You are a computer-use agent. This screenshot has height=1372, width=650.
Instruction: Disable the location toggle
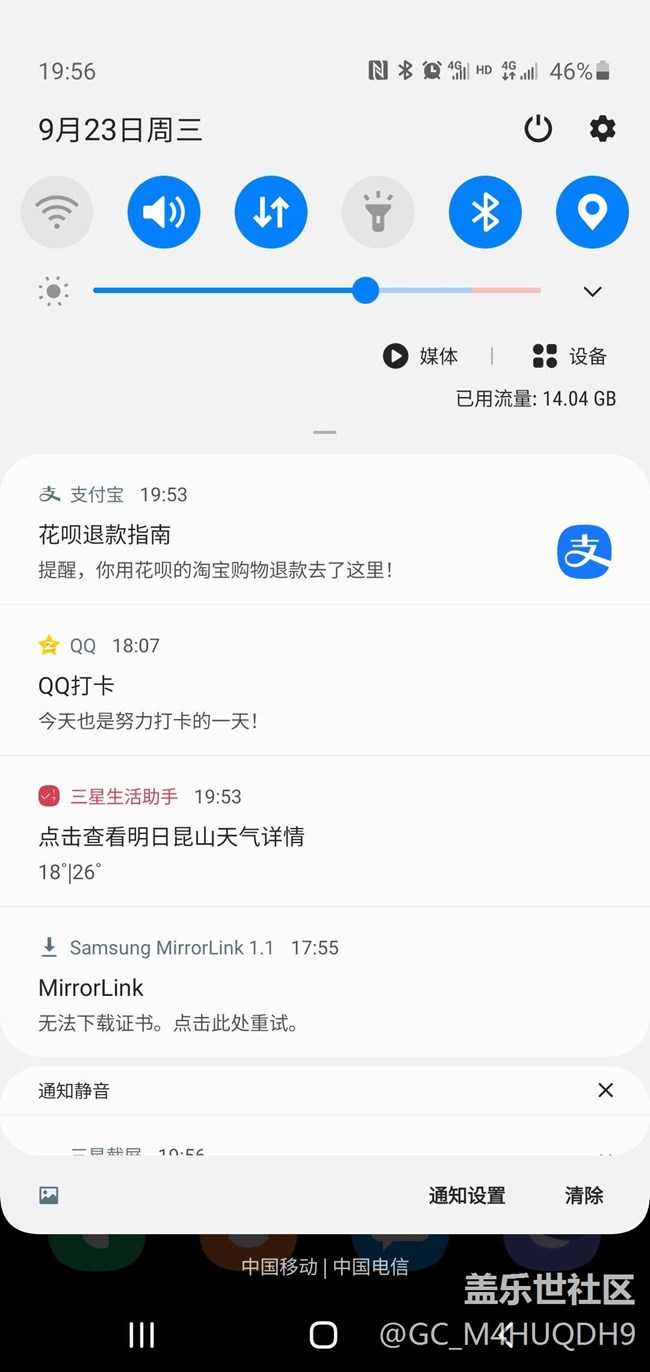point(592,212)
